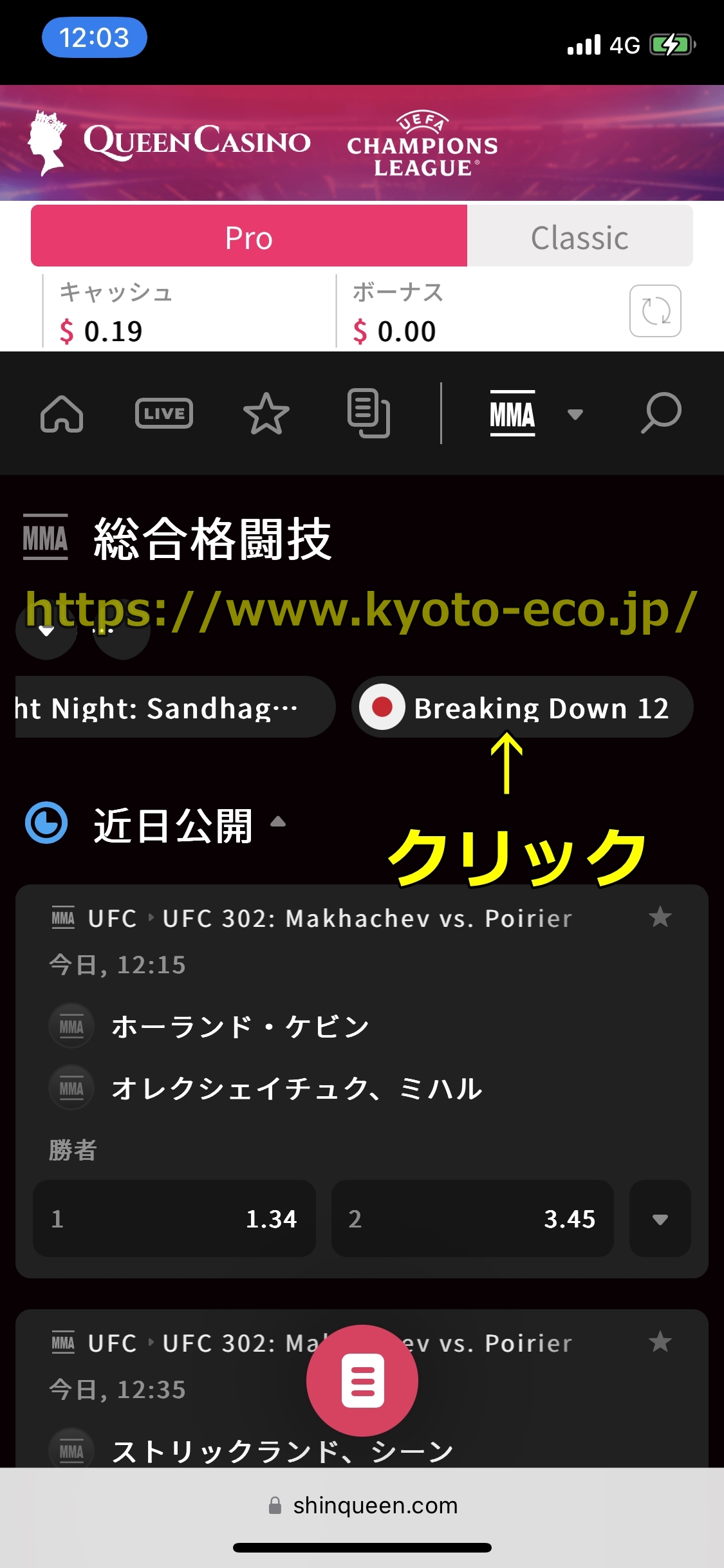Select the Breaking Down 12 chip
724x1568 pixels.
(x=522, y=707)
